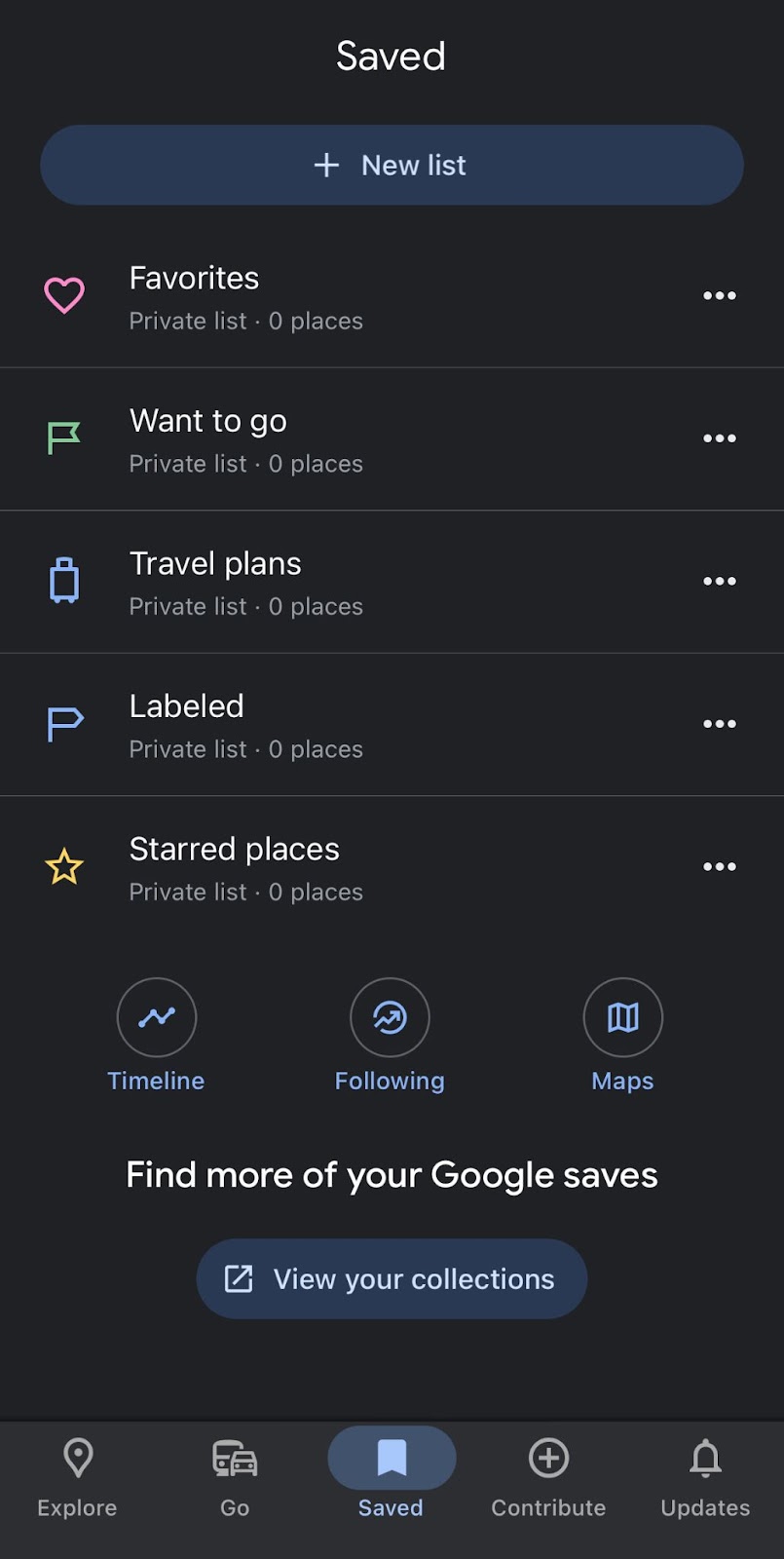Open the options menu for Starred places
The width and height of the screenshot is (784, 1559).
[x=719, y=866]
